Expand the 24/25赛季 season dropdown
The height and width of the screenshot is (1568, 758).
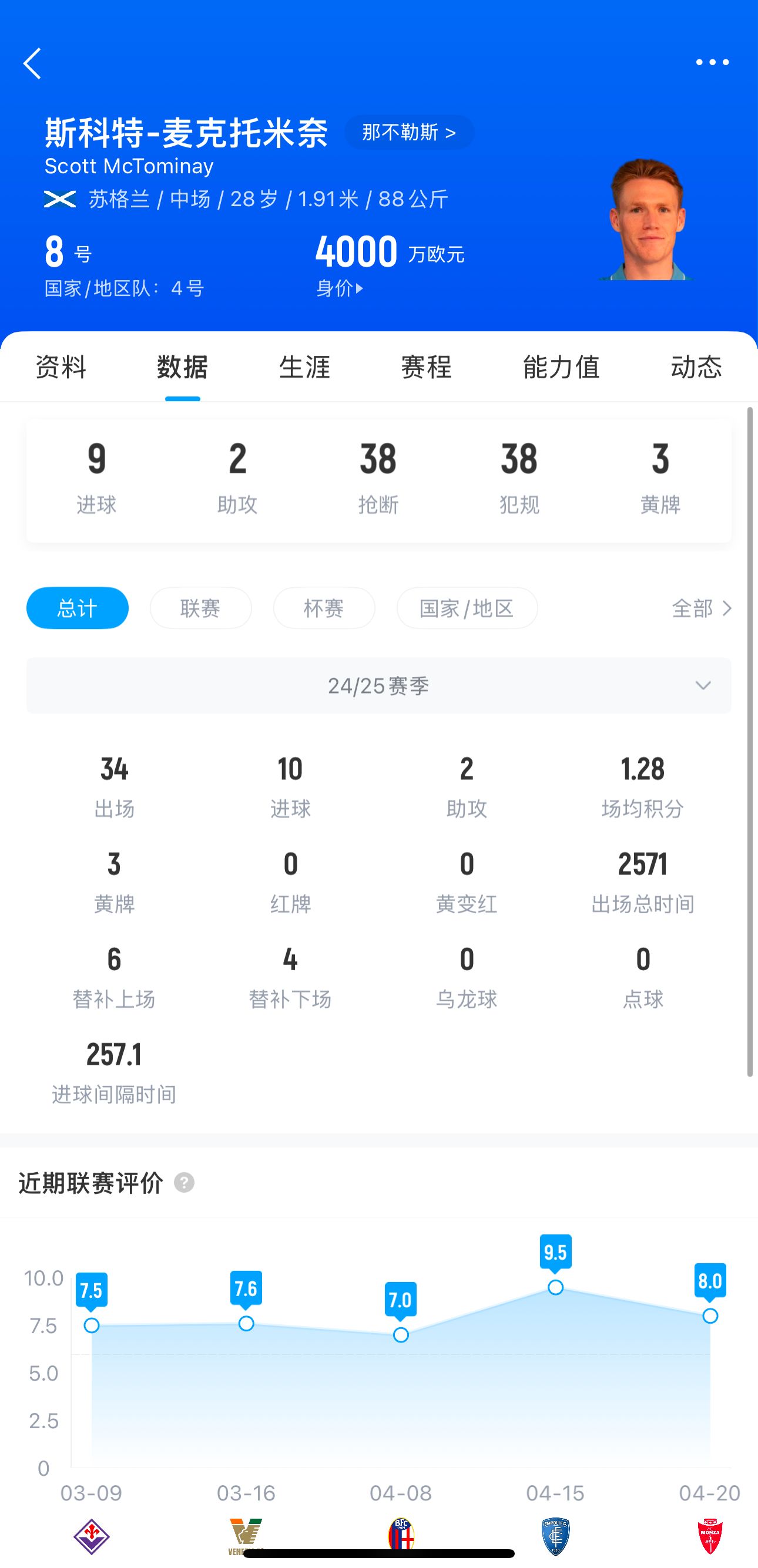click(x=378, y=685)
